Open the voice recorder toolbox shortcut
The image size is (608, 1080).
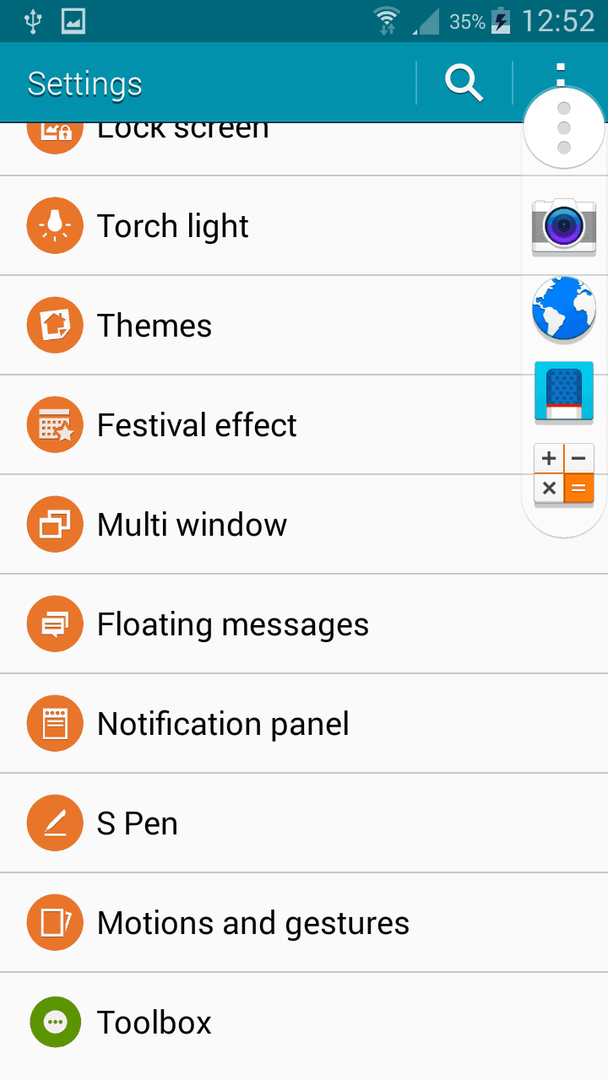tap(564, 392)
